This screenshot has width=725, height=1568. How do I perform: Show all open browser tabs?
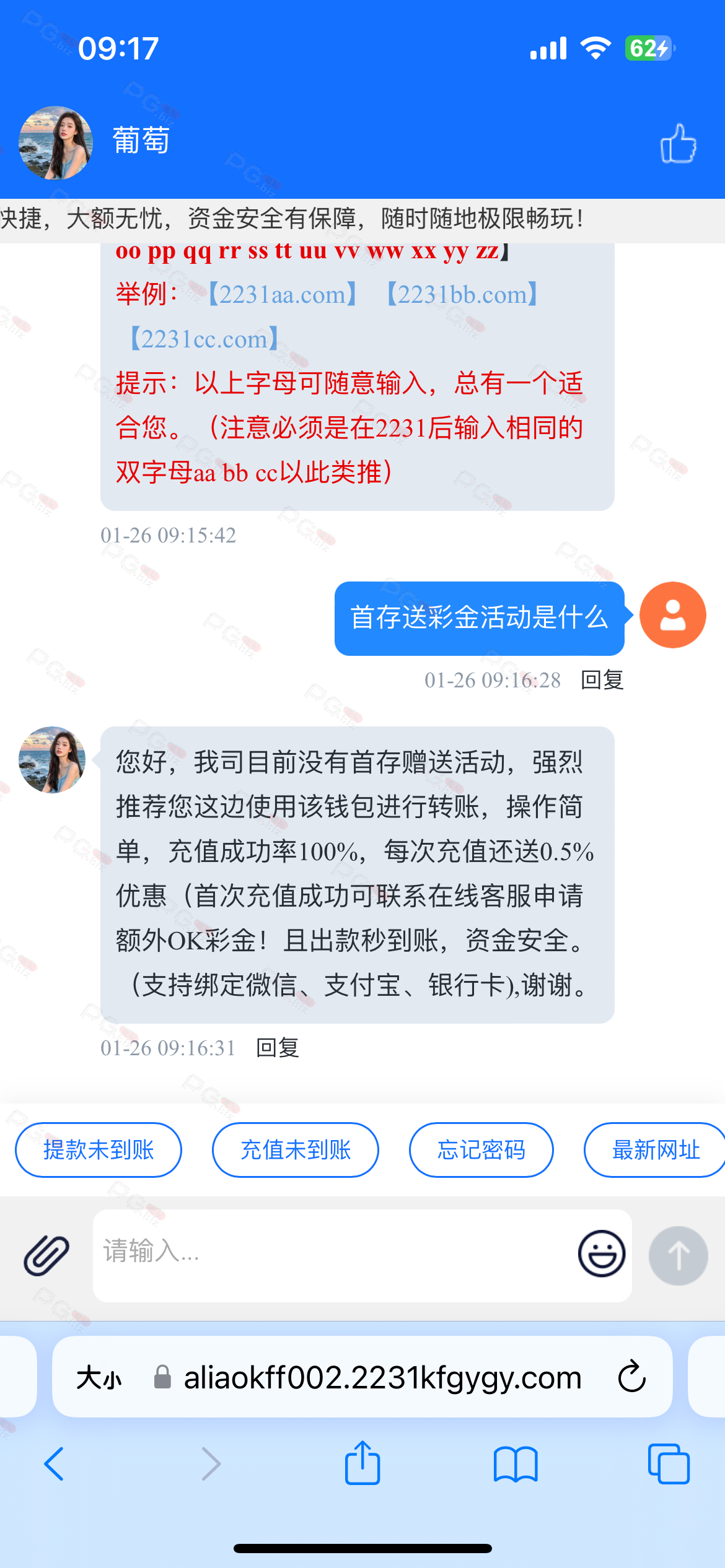coord(668,1464)
